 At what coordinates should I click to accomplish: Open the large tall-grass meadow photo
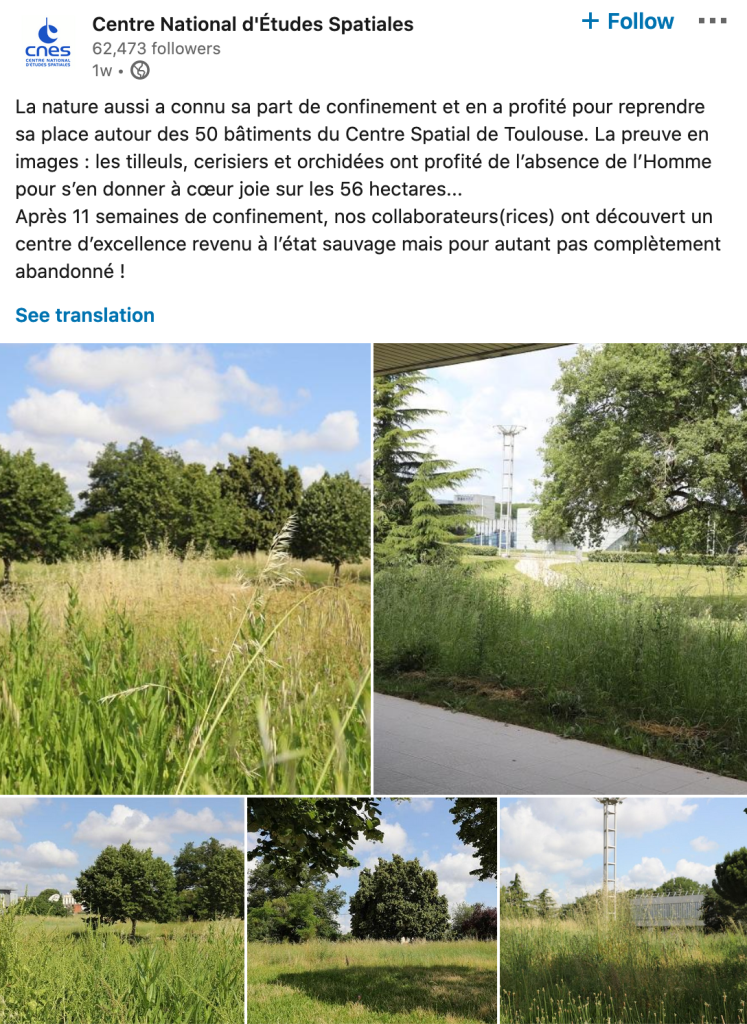pos(185,568)
